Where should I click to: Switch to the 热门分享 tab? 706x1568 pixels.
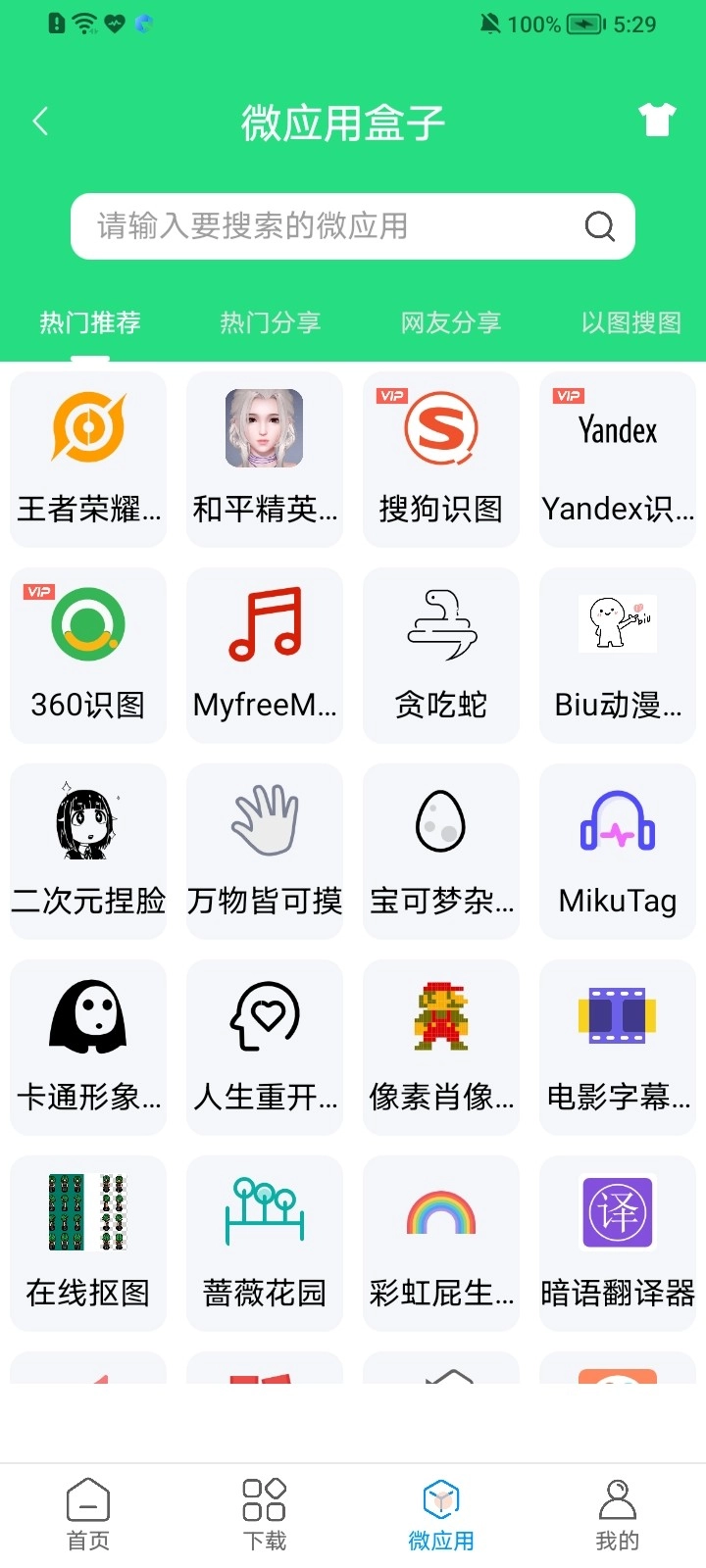[270, 321]
